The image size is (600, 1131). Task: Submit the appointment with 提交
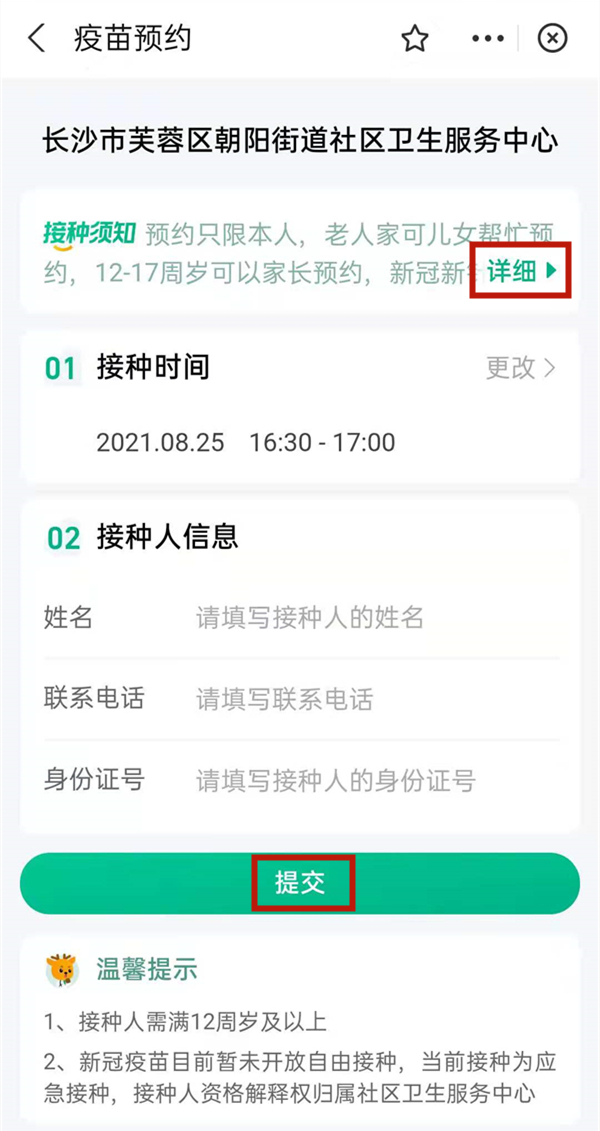point(300,883)
